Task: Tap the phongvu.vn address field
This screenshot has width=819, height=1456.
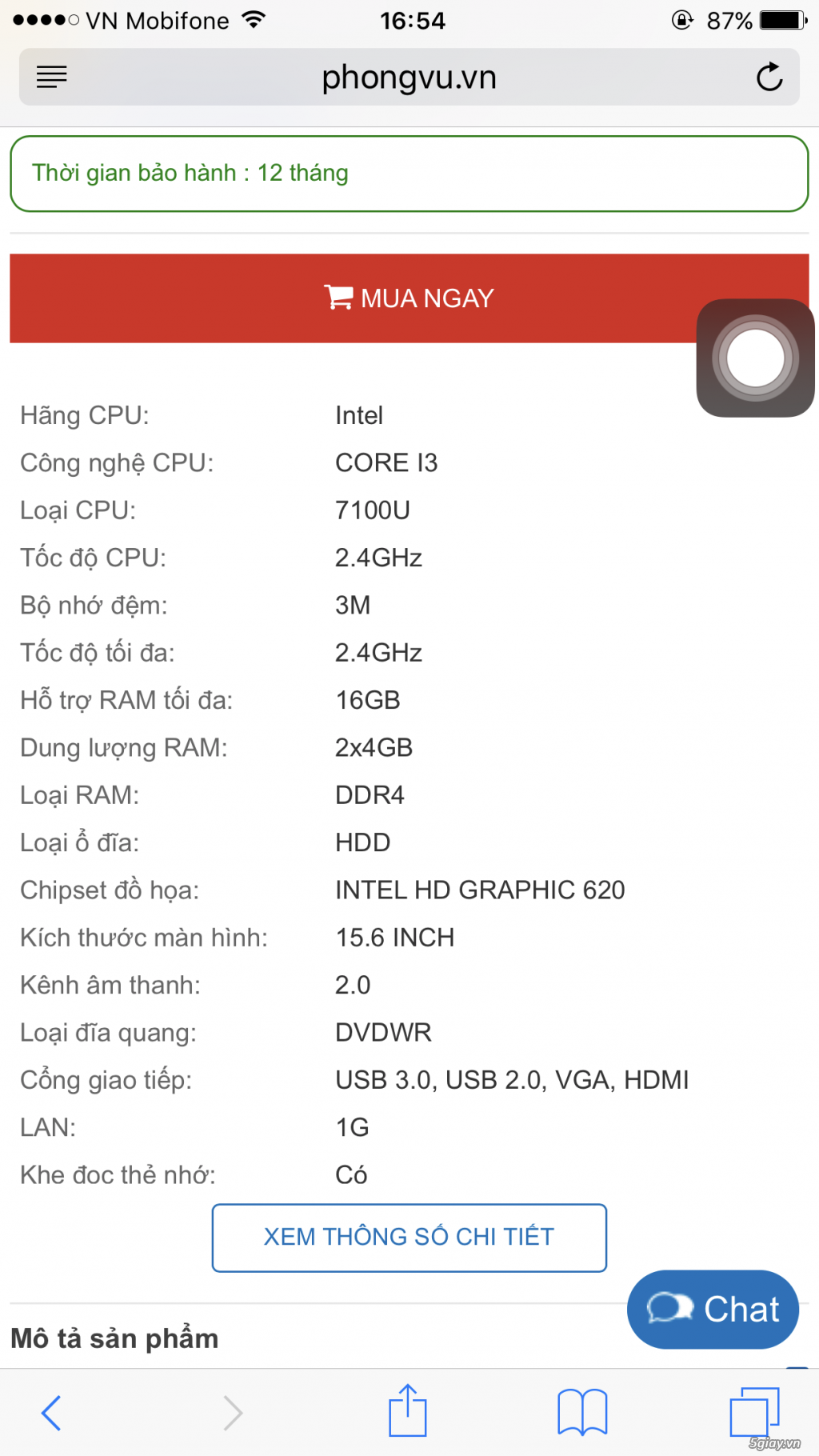Action: (x=409, y=78)
